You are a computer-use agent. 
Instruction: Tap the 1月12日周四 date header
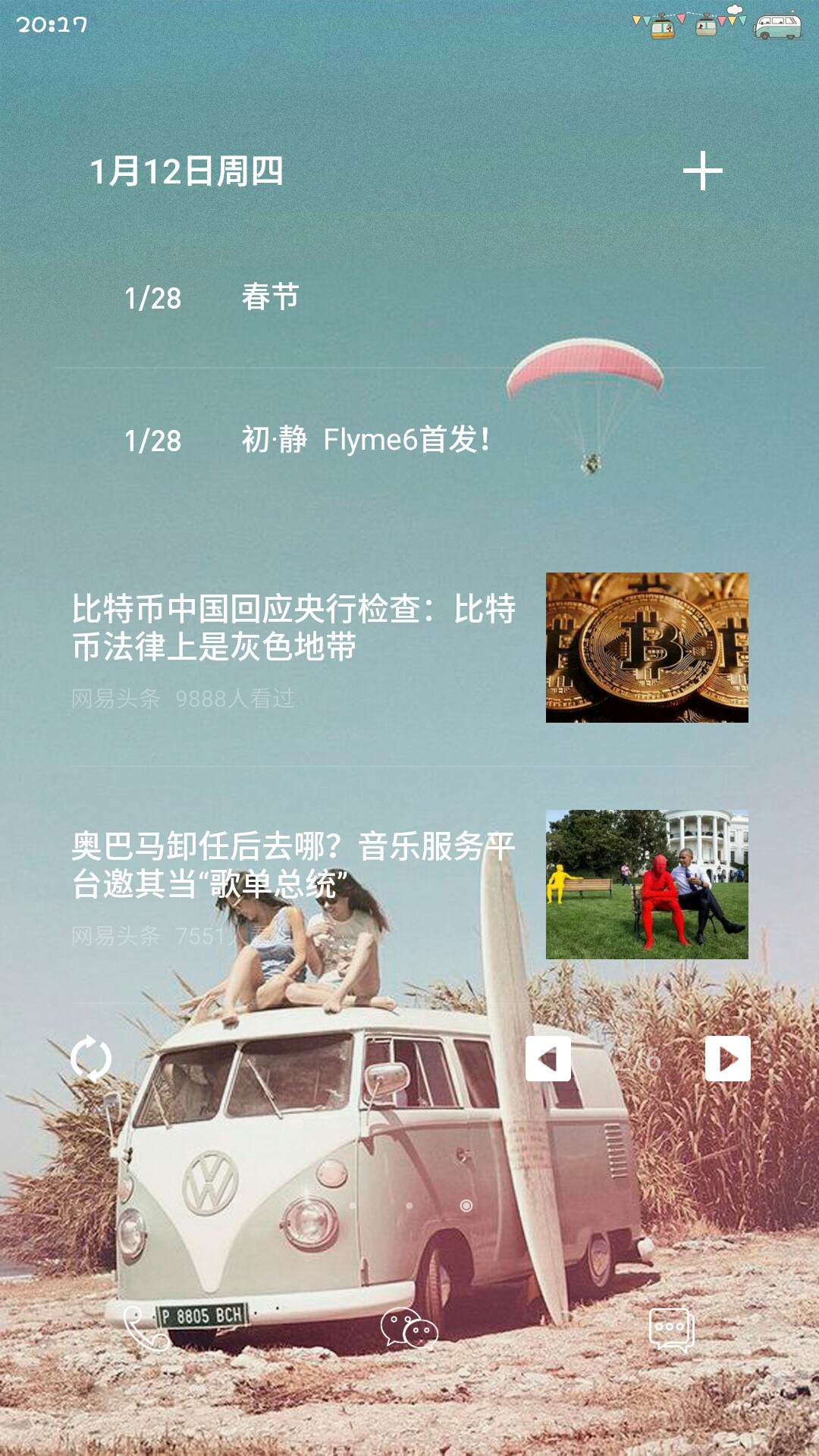[187, 171]
